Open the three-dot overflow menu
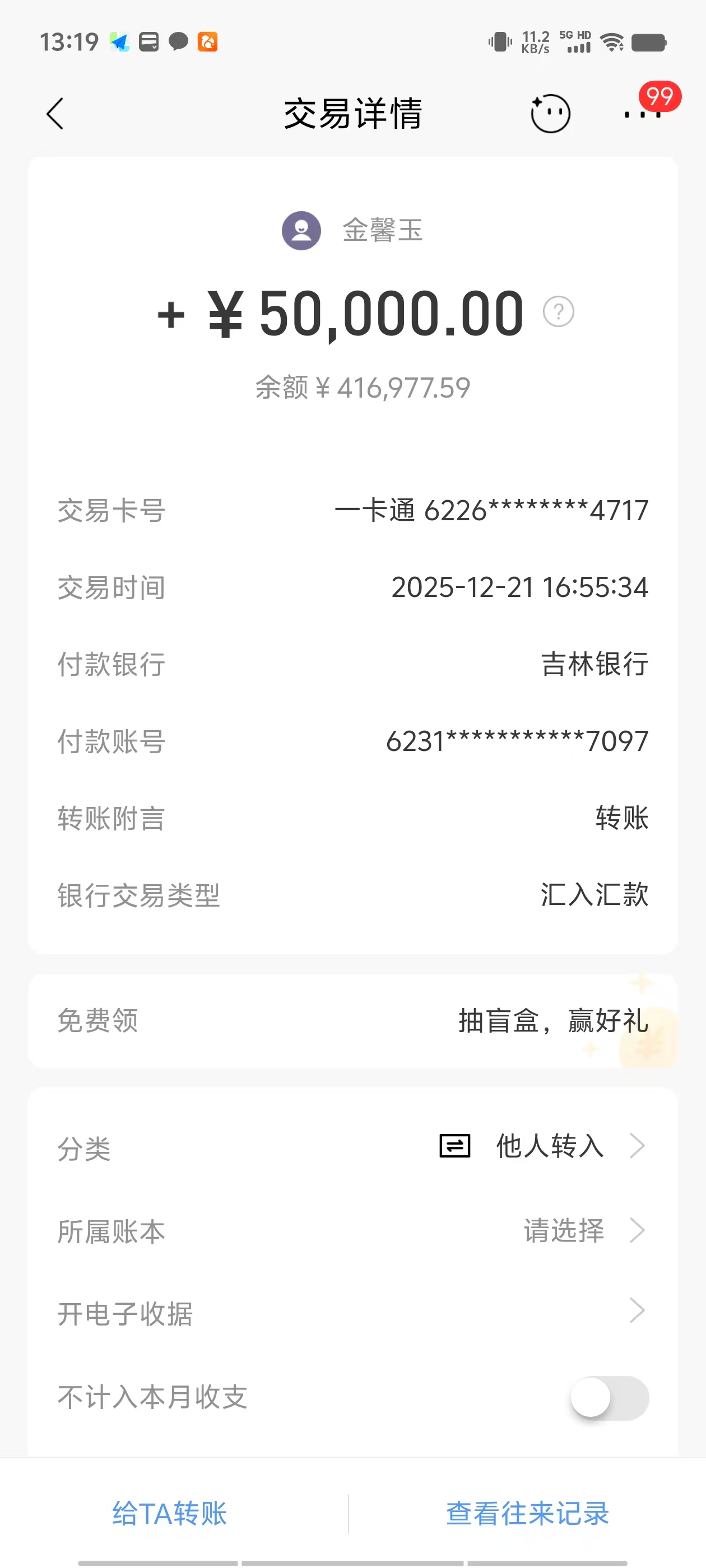Viewport: 706px width, 1568px height. click(x=643, y=114)
